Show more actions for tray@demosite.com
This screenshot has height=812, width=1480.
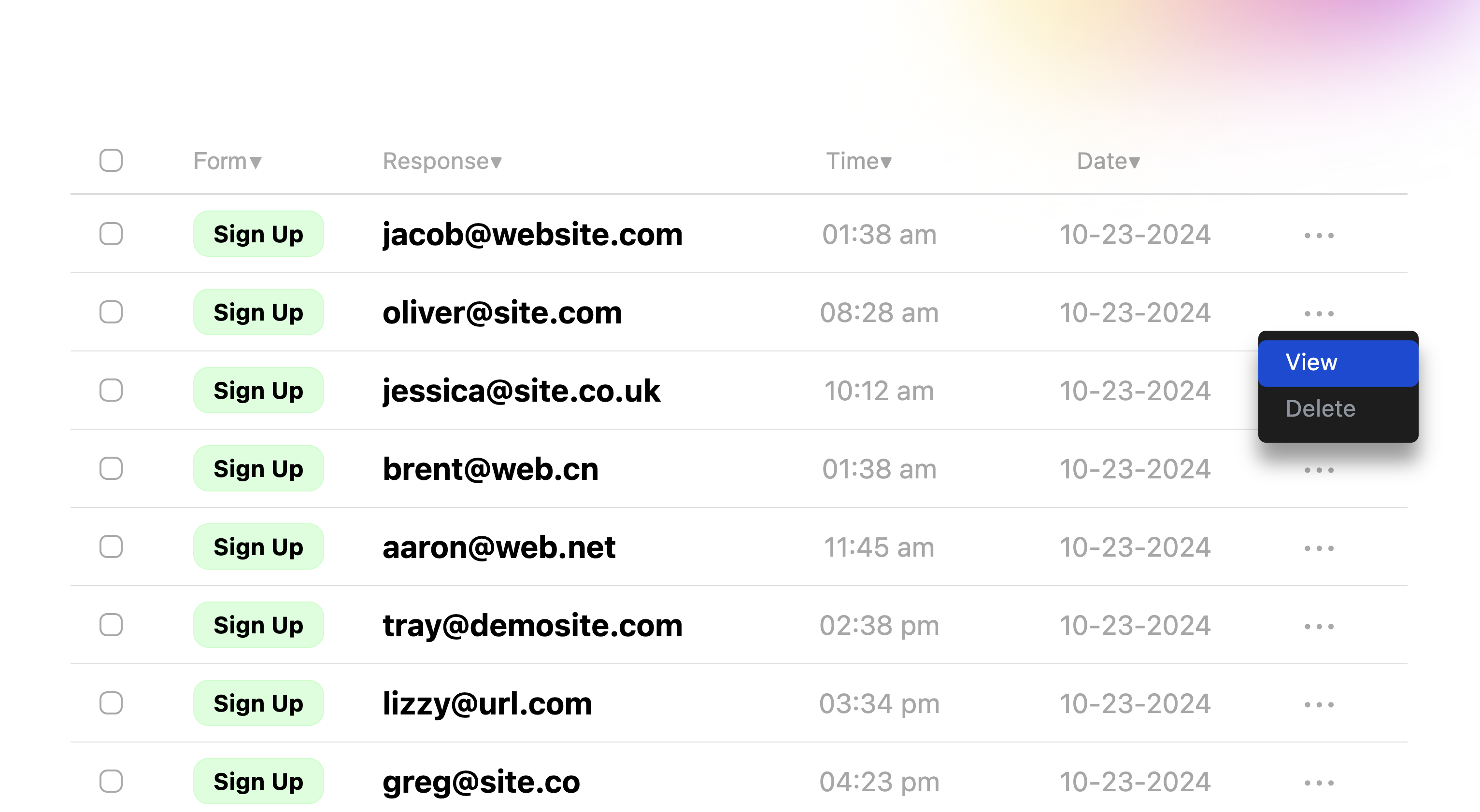coord(1319,627)
